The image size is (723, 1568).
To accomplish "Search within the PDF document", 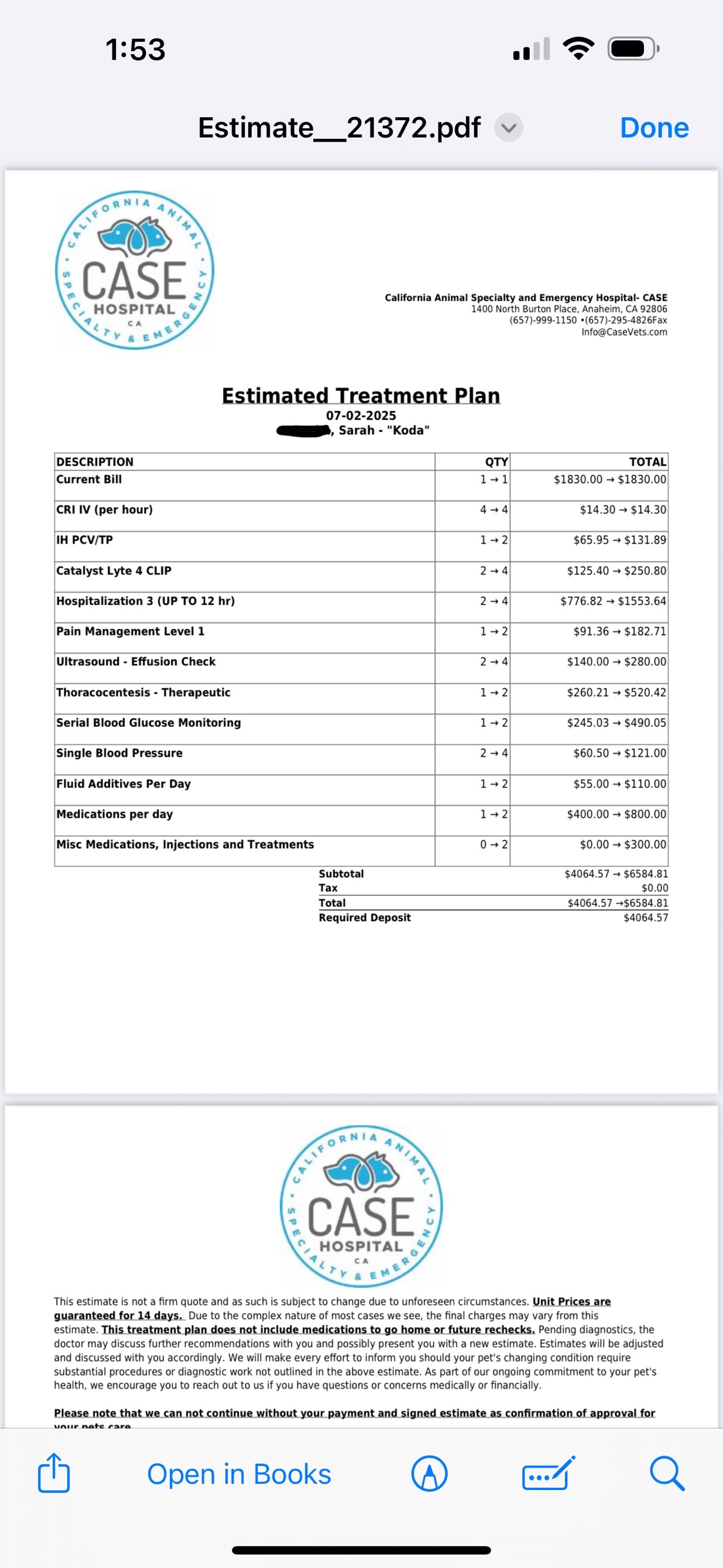I will [667, 1474].
